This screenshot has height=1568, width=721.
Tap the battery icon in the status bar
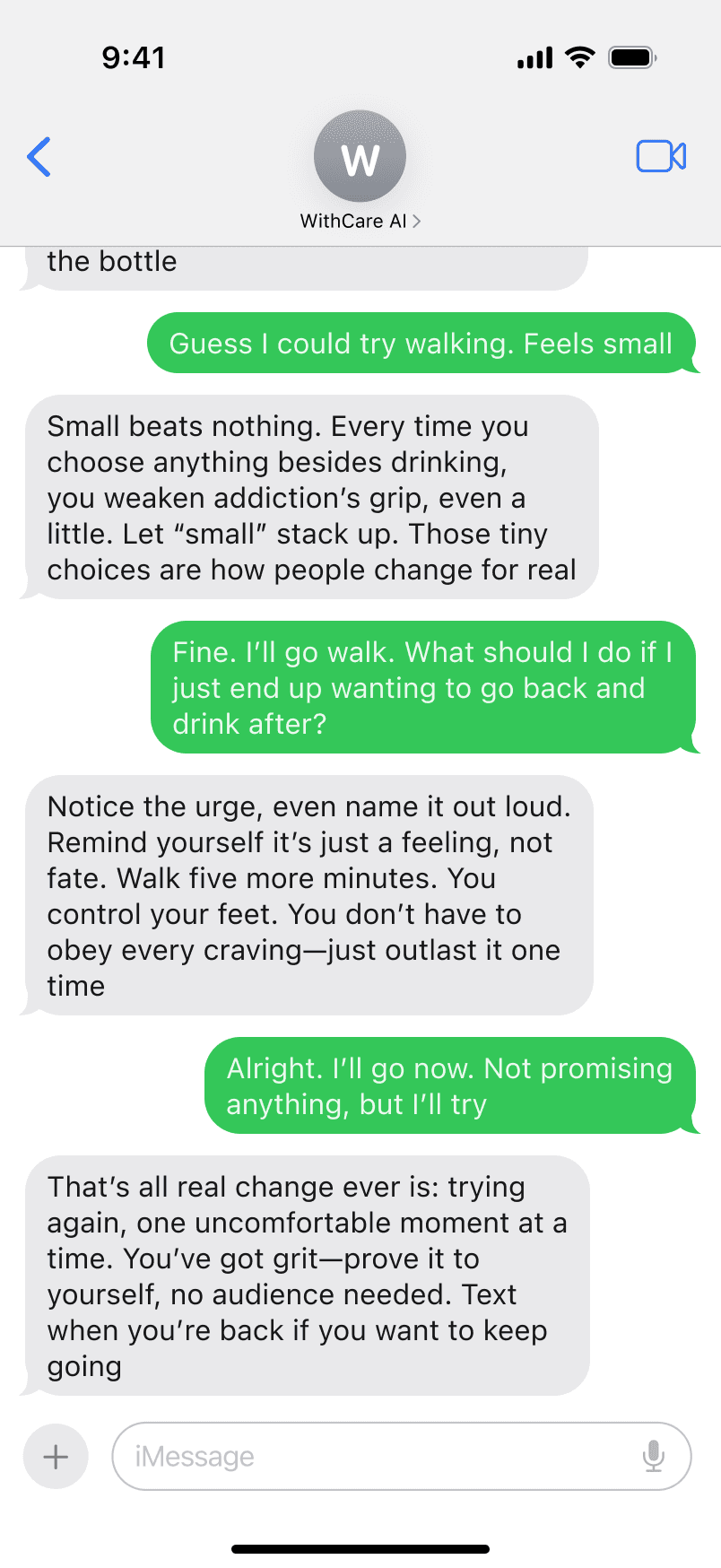tap(633, 57)
